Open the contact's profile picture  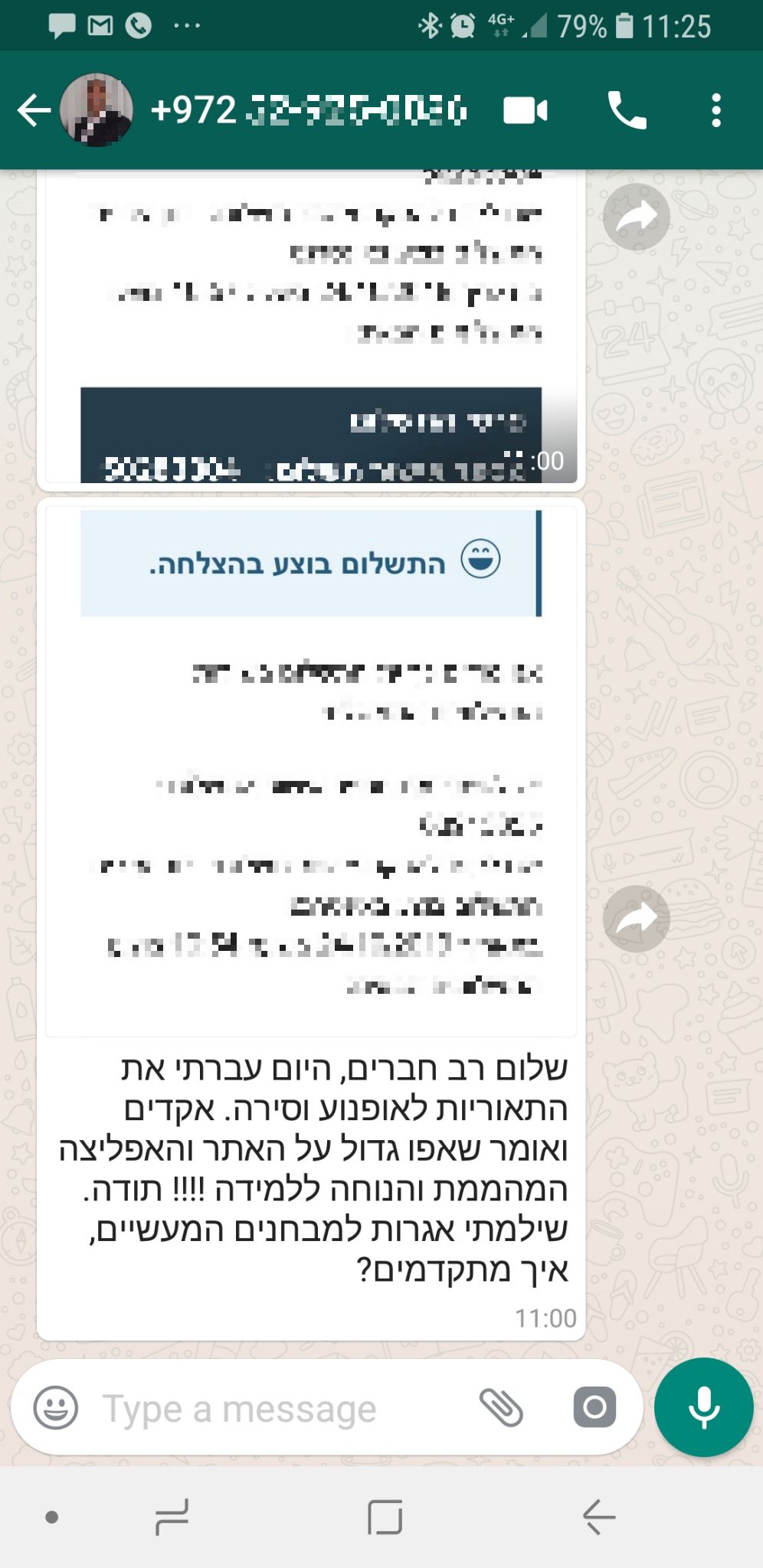97,110
